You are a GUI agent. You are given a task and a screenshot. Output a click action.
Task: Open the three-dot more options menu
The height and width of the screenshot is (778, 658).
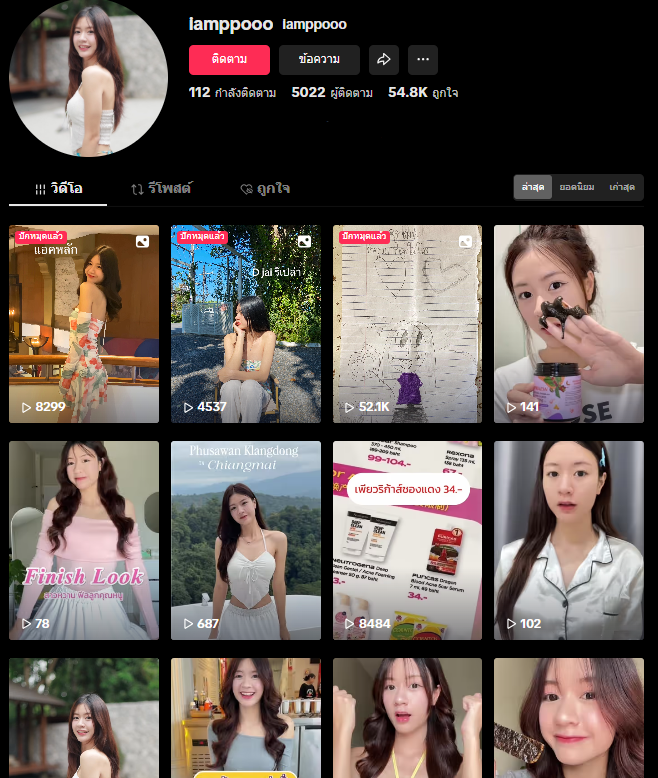[423, 60]
